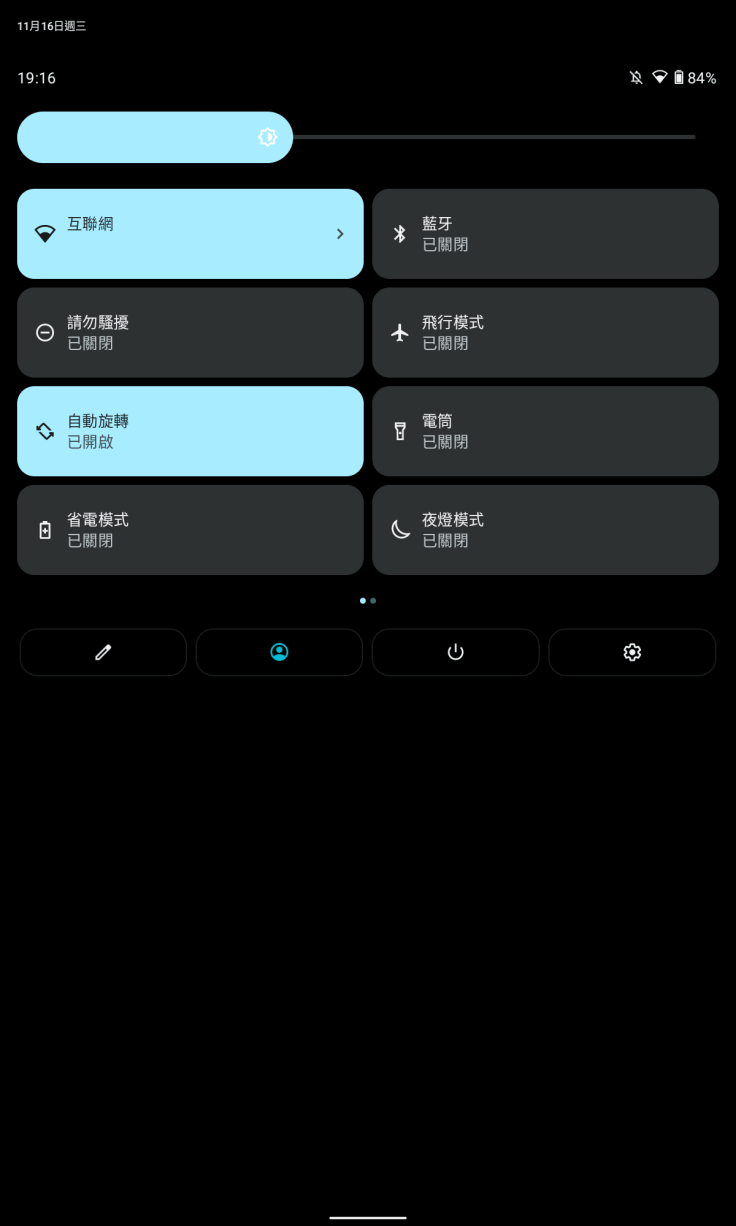Enable 請勿騷擾 mode
736x1226 pixels.
pyautogui.click(x=190, y=333)
